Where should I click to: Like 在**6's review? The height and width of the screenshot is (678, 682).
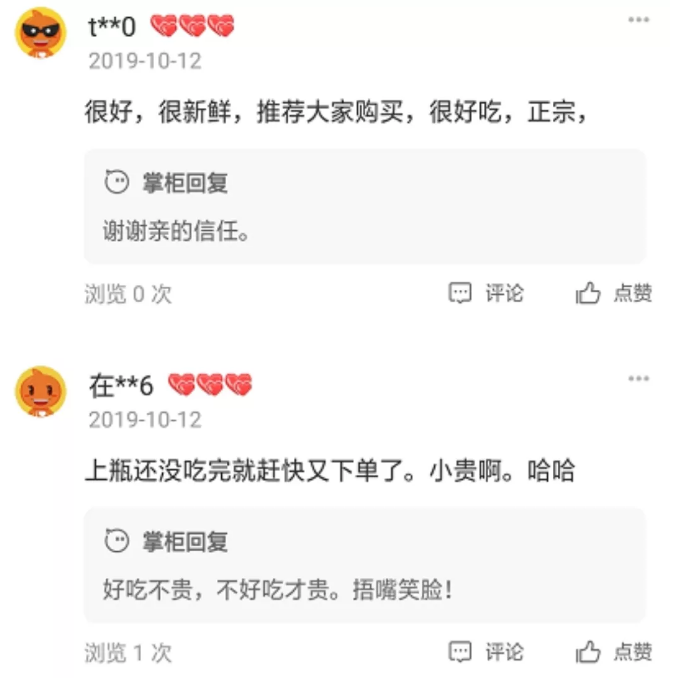tap(614, 652)
